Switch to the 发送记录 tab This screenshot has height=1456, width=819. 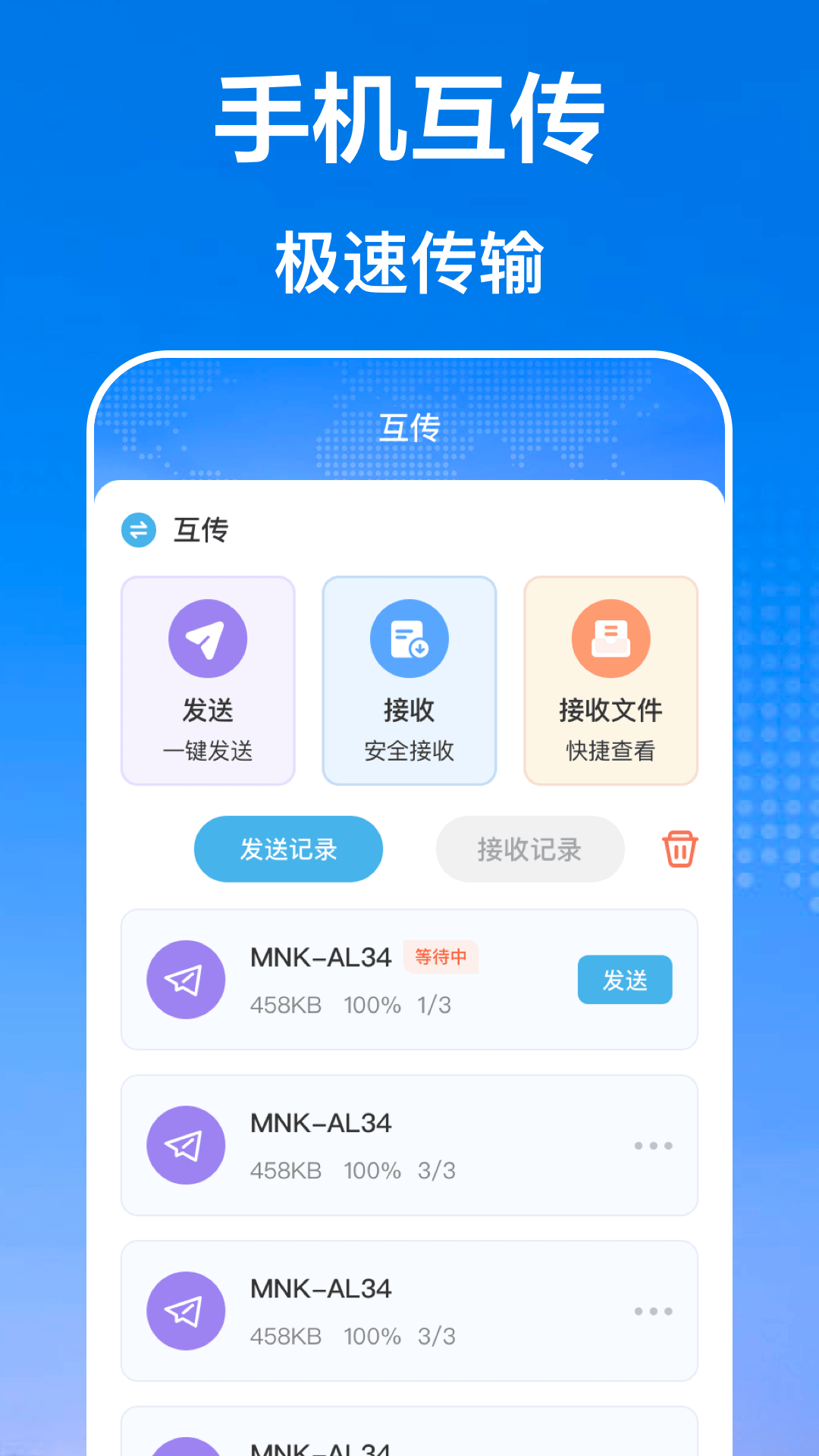pyautogui.click(x=288, y=849)
